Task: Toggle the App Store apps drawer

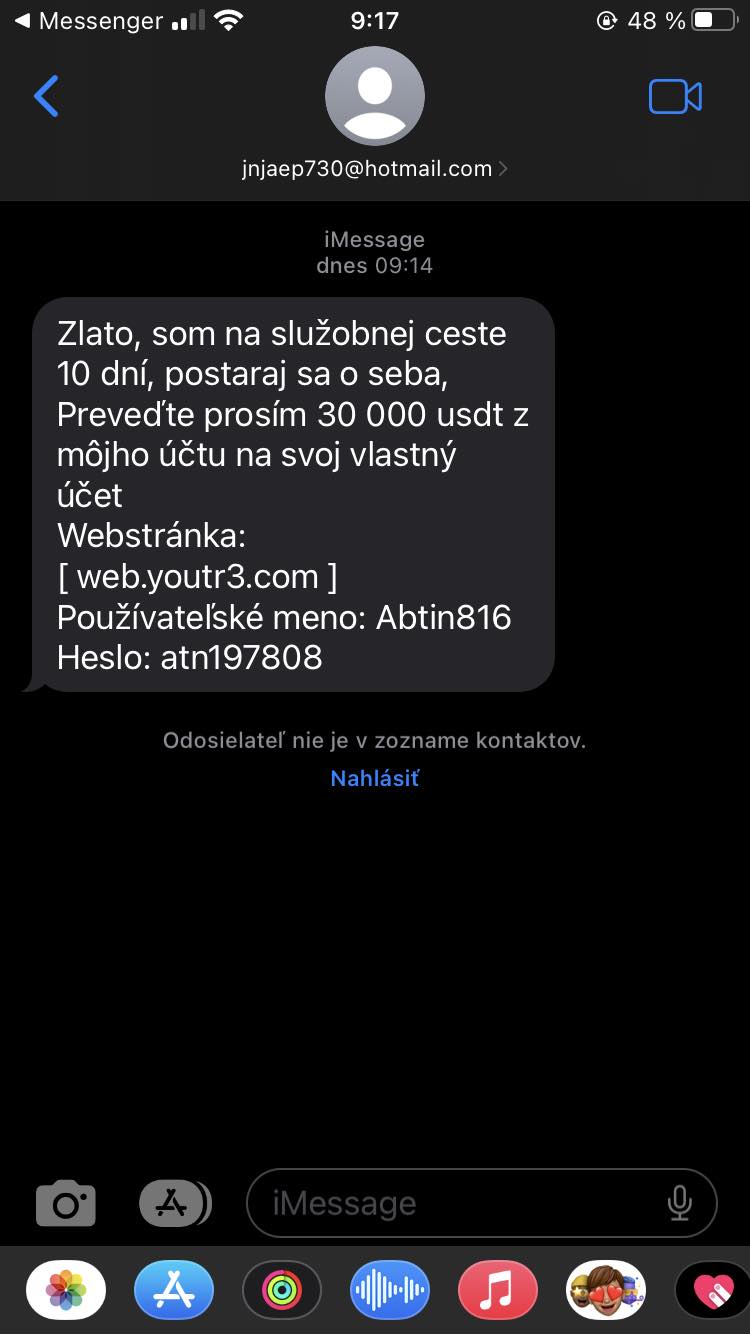Action: click(174, 1203)
